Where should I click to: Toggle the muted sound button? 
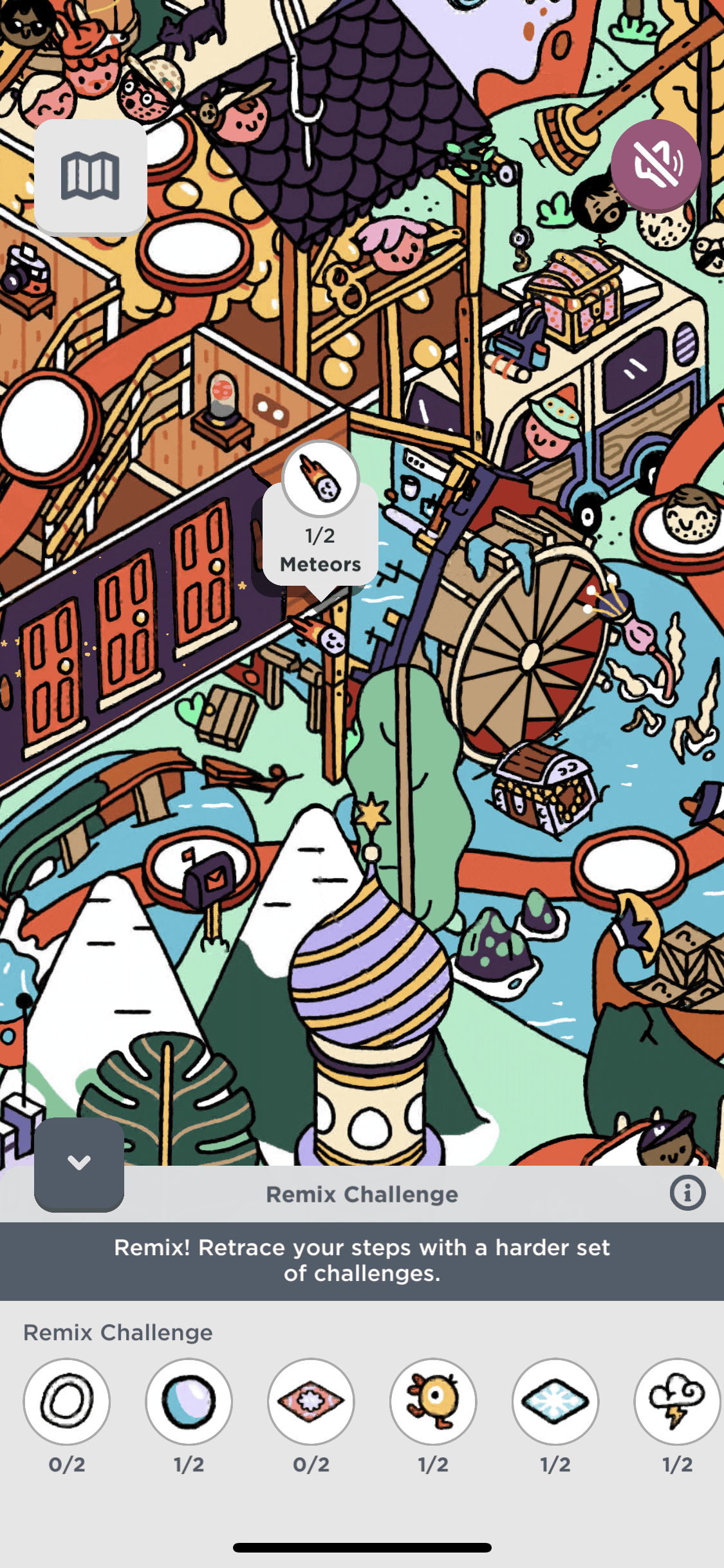pos(655,165)
